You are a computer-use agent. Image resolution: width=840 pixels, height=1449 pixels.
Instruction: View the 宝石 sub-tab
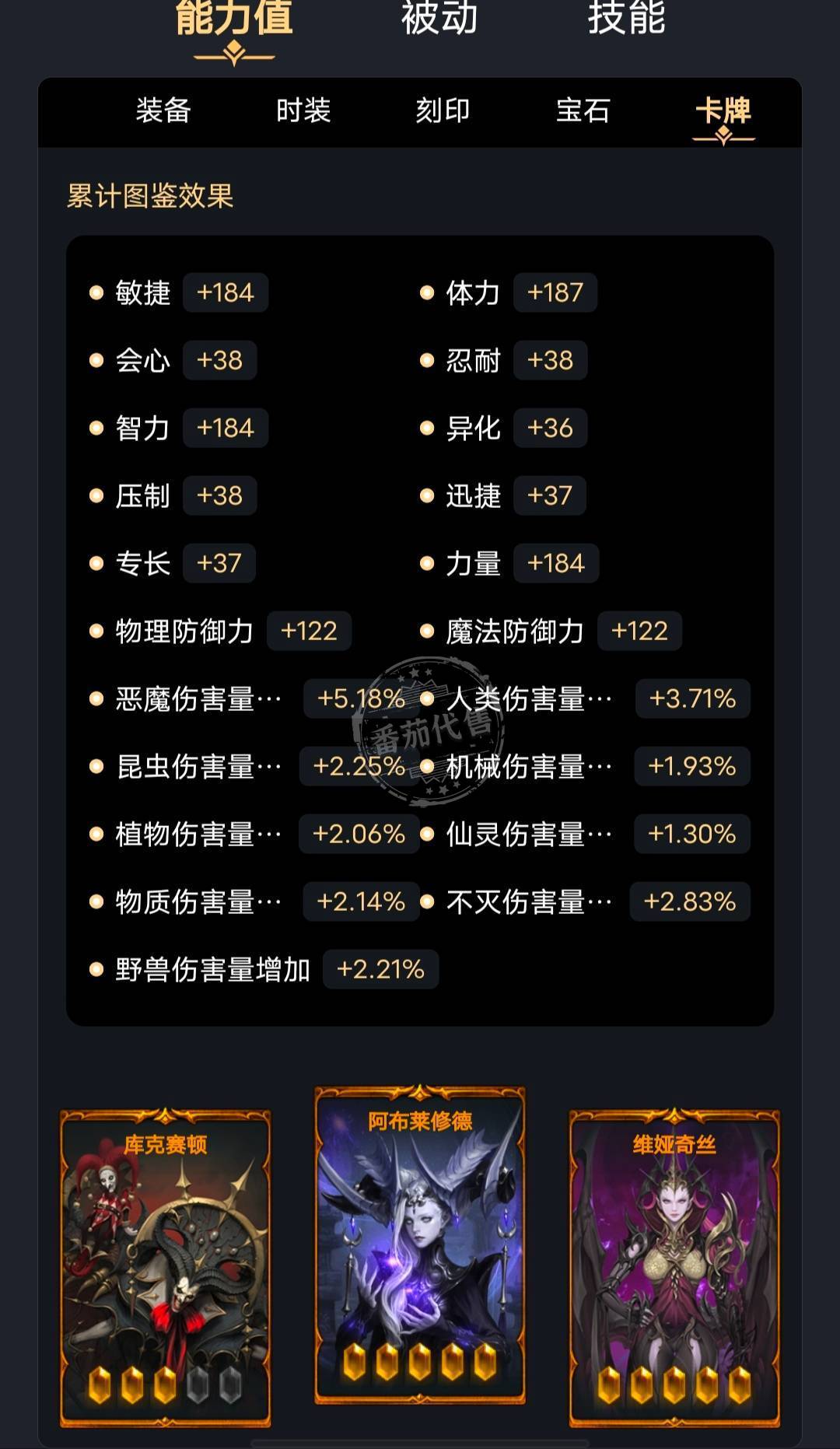tap(583, 110)
